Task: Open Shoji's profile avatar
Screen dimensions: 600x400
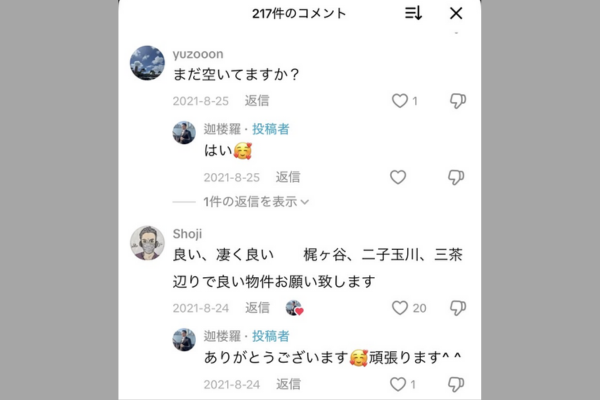Action: point(147,243)
